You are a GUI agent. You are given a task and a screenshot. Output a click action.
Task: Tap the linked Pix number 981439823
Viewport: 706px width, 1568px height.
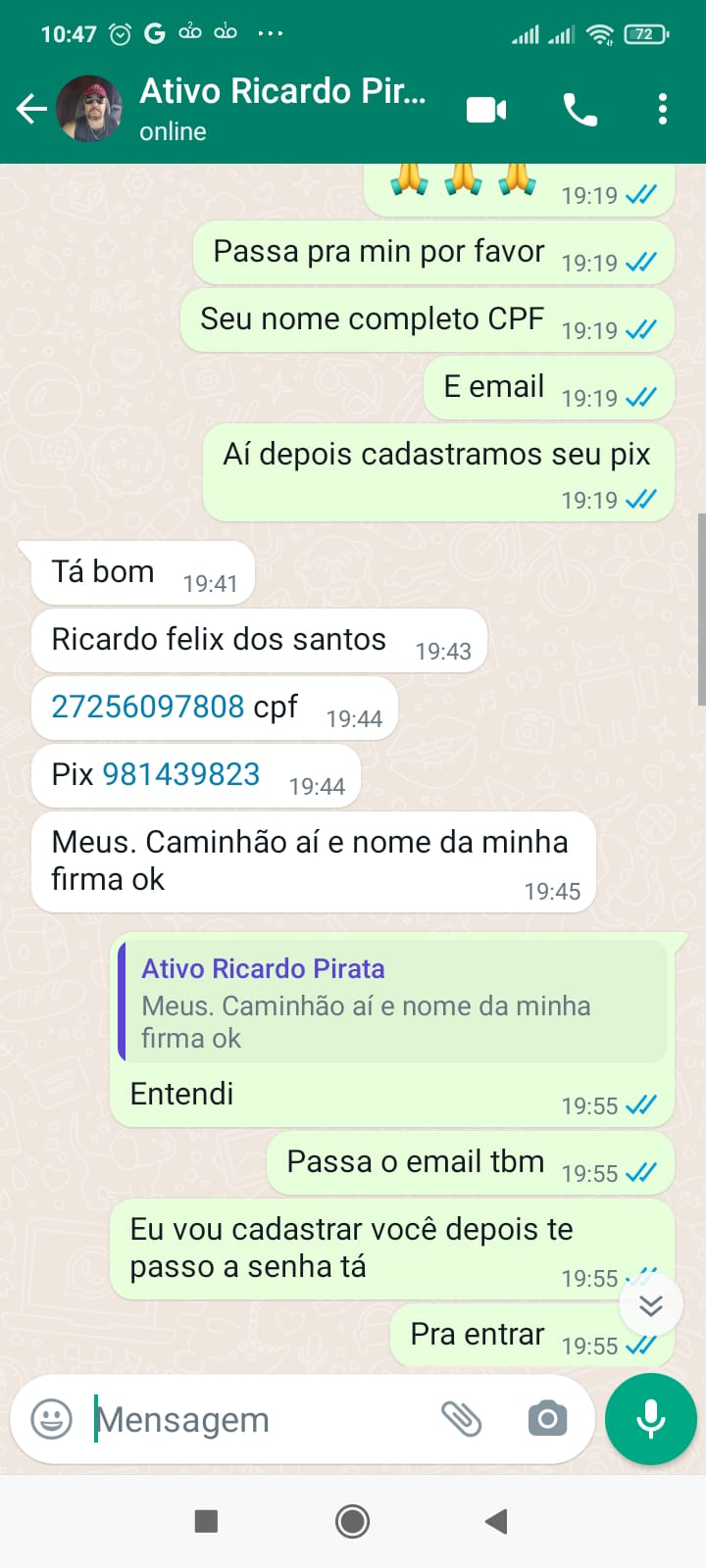[181, 774]
